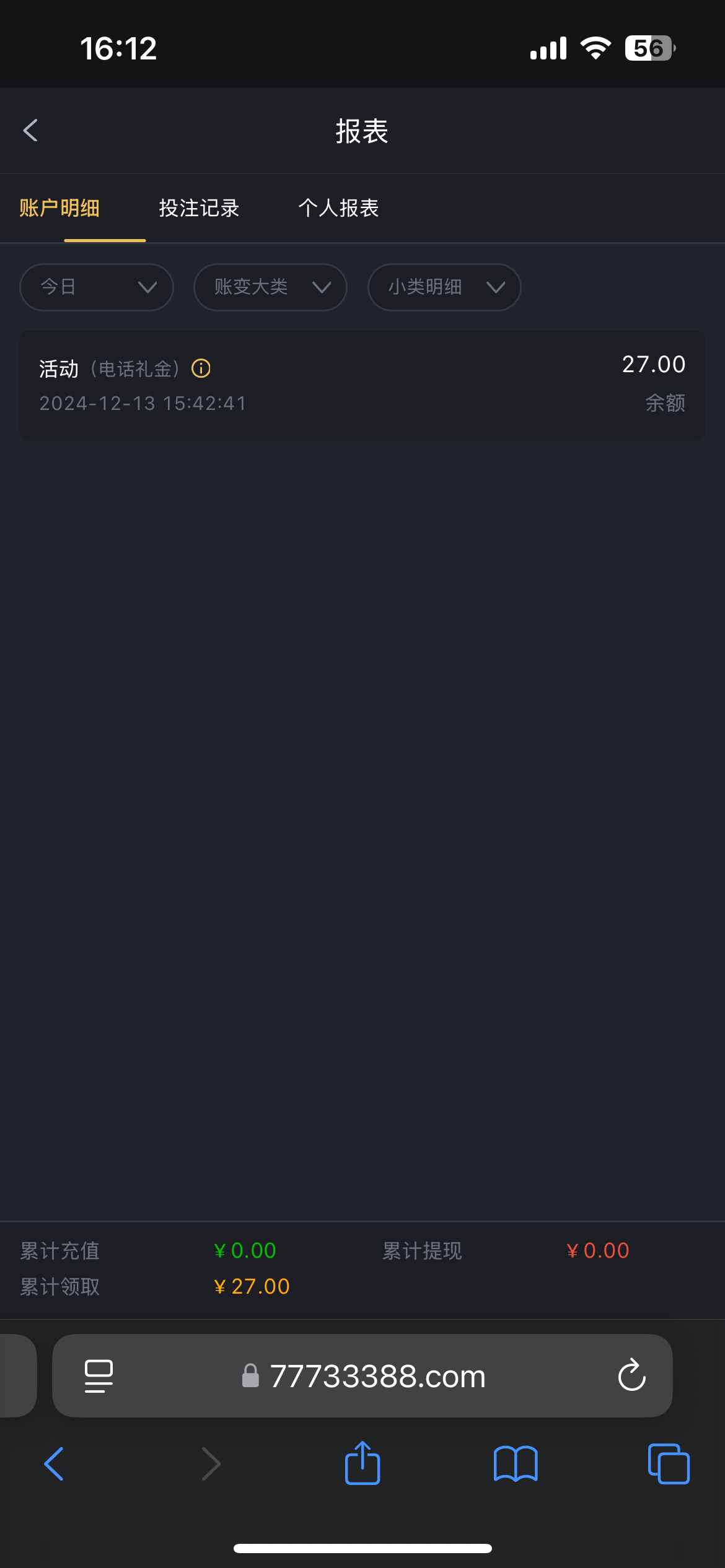Open Safari bookmarks
This screenshot has height=1568, width=725.
click(x=516, y=1464)
